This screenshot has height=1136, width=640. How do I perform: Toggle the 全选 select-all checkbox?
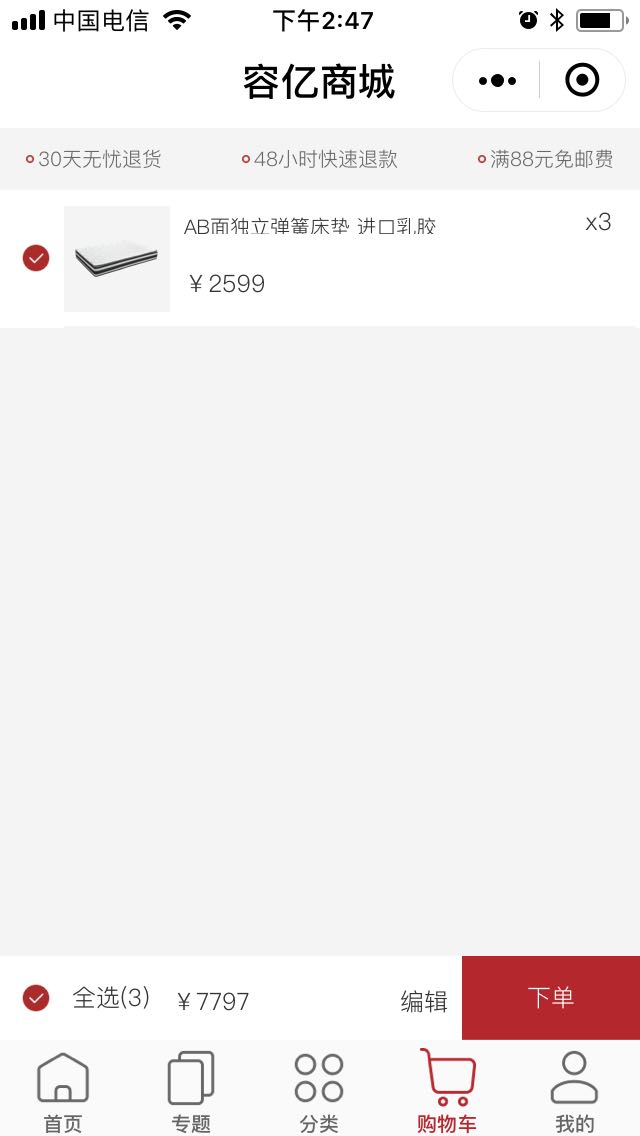[36, 998]
